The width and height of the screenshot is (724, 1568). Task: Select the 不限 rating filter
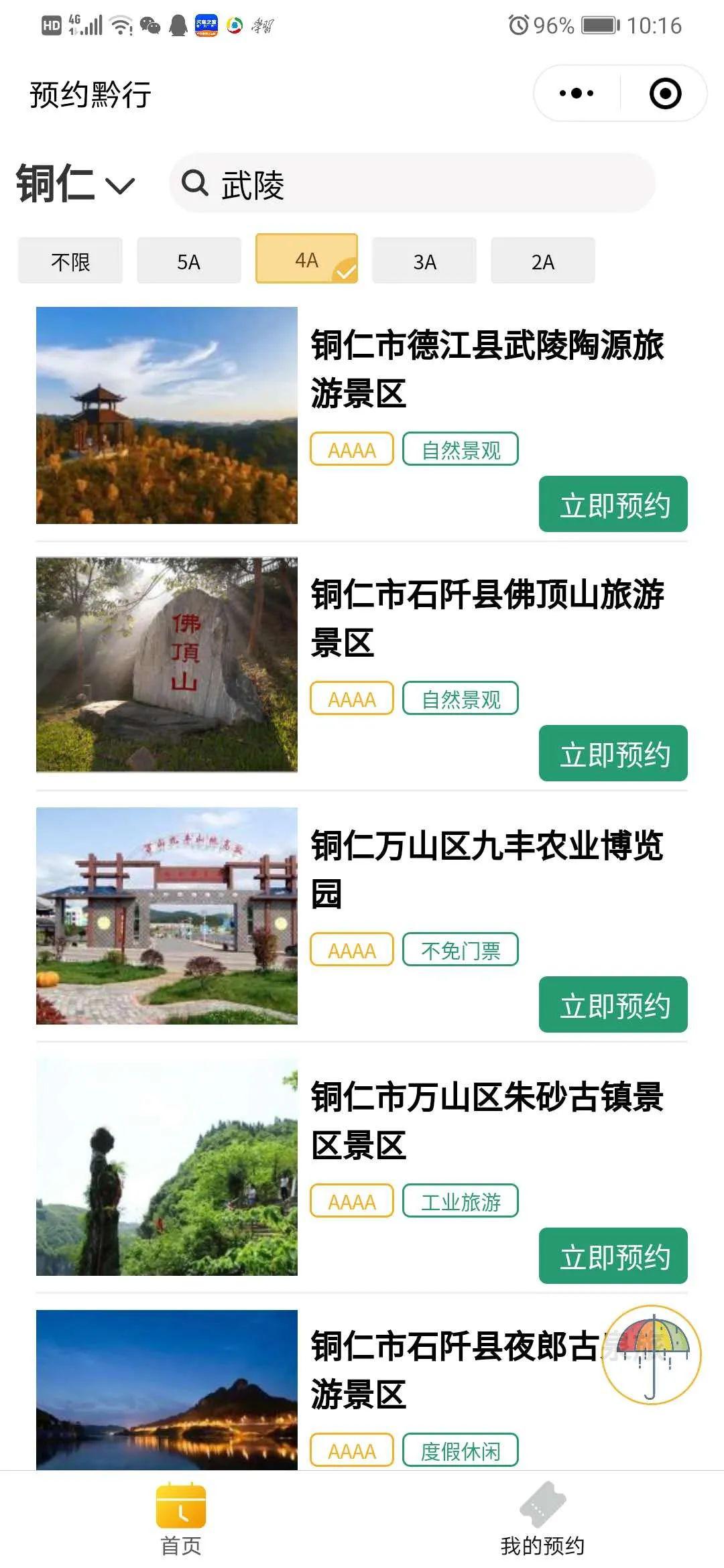(70, 261)
